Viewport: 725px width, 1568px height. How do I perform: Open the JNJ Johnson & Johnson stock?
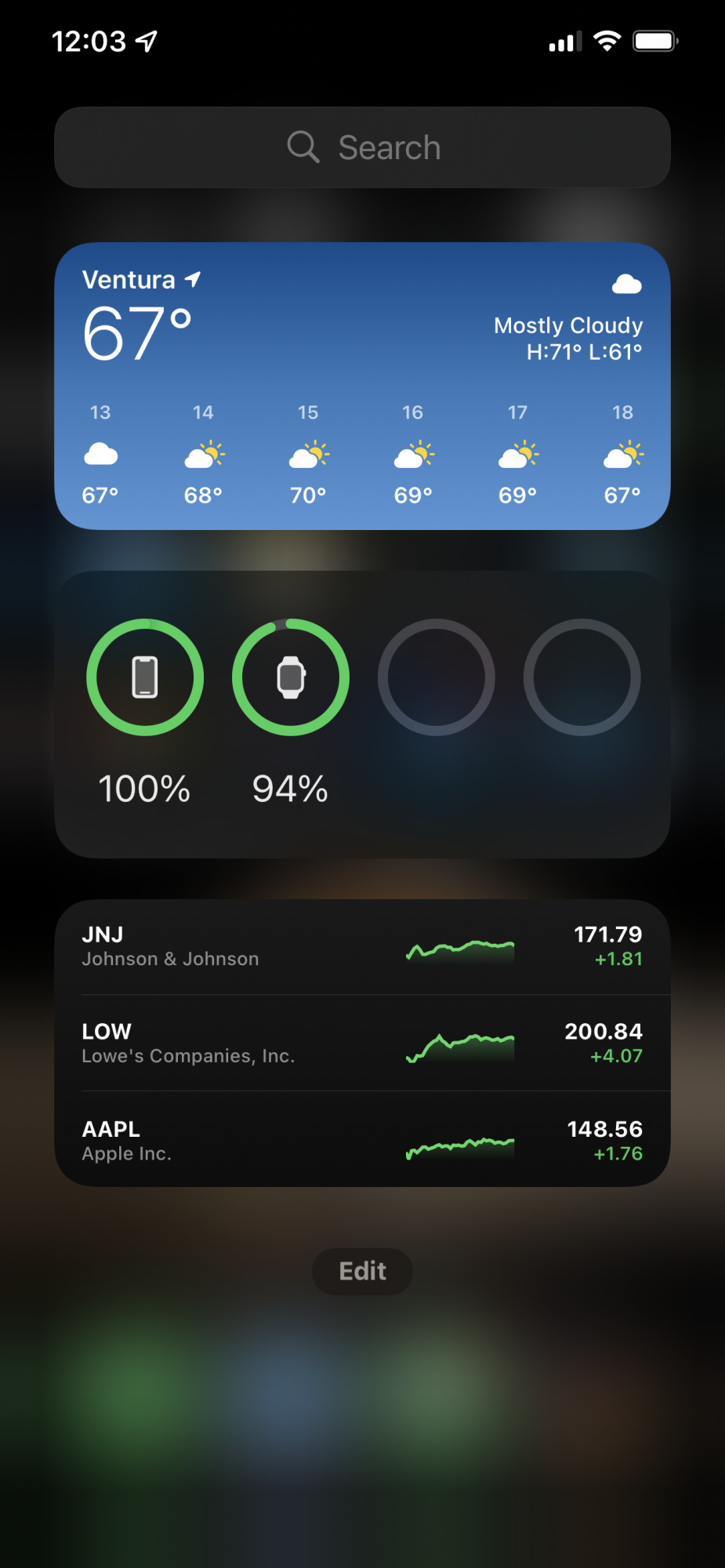362,947
